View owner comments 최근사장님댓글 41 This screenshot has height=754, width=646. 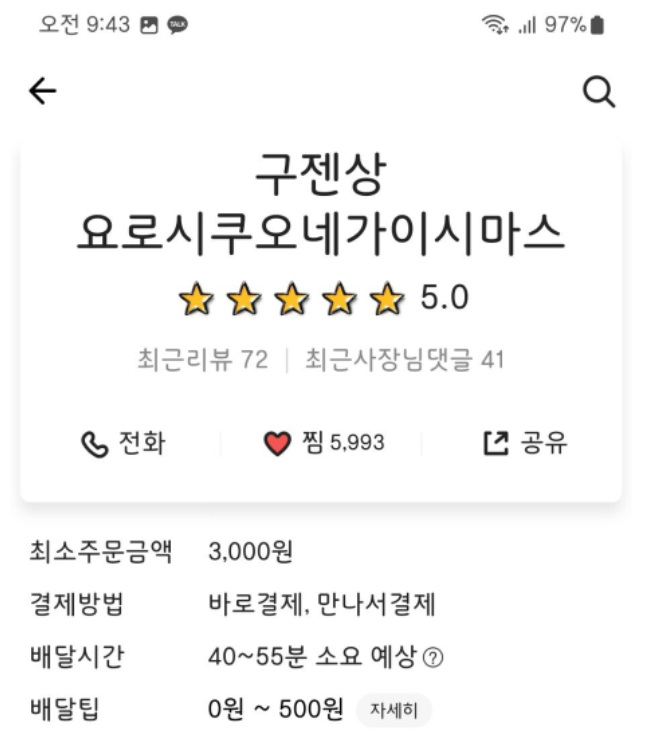[x=404, y=360]
